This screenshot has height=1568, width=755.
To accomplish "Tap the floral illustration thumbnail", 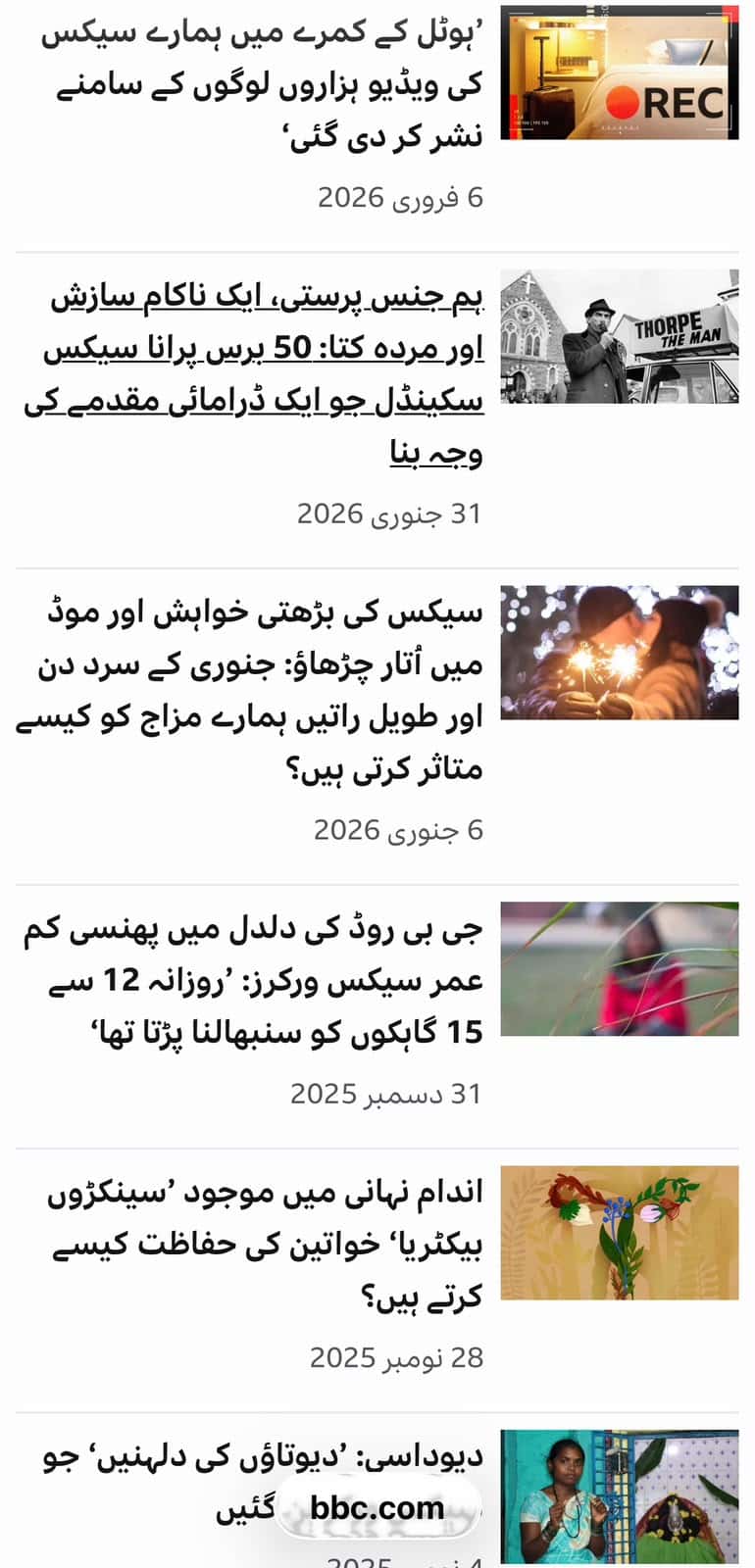I will click(x=620, y=1233).
